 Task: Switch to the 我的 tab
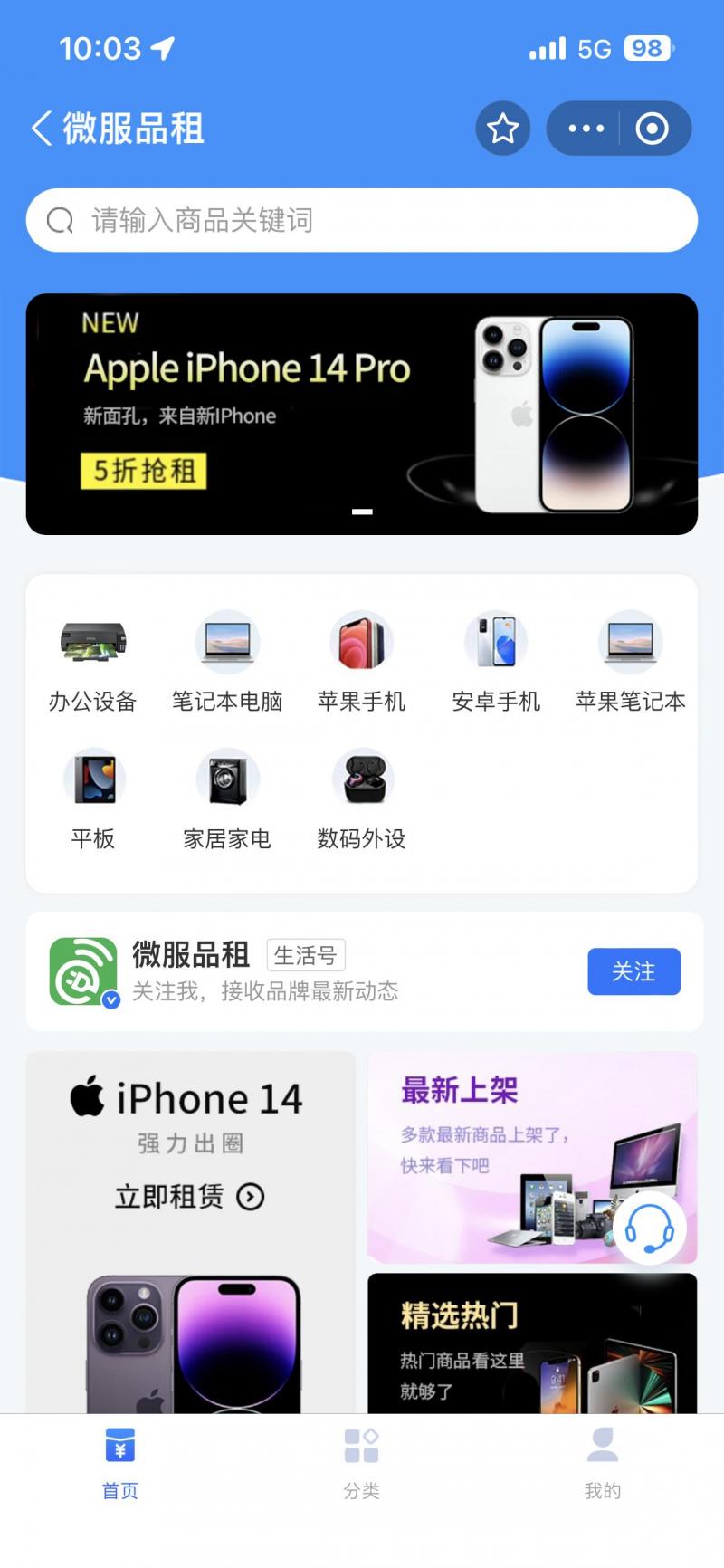602,1463
